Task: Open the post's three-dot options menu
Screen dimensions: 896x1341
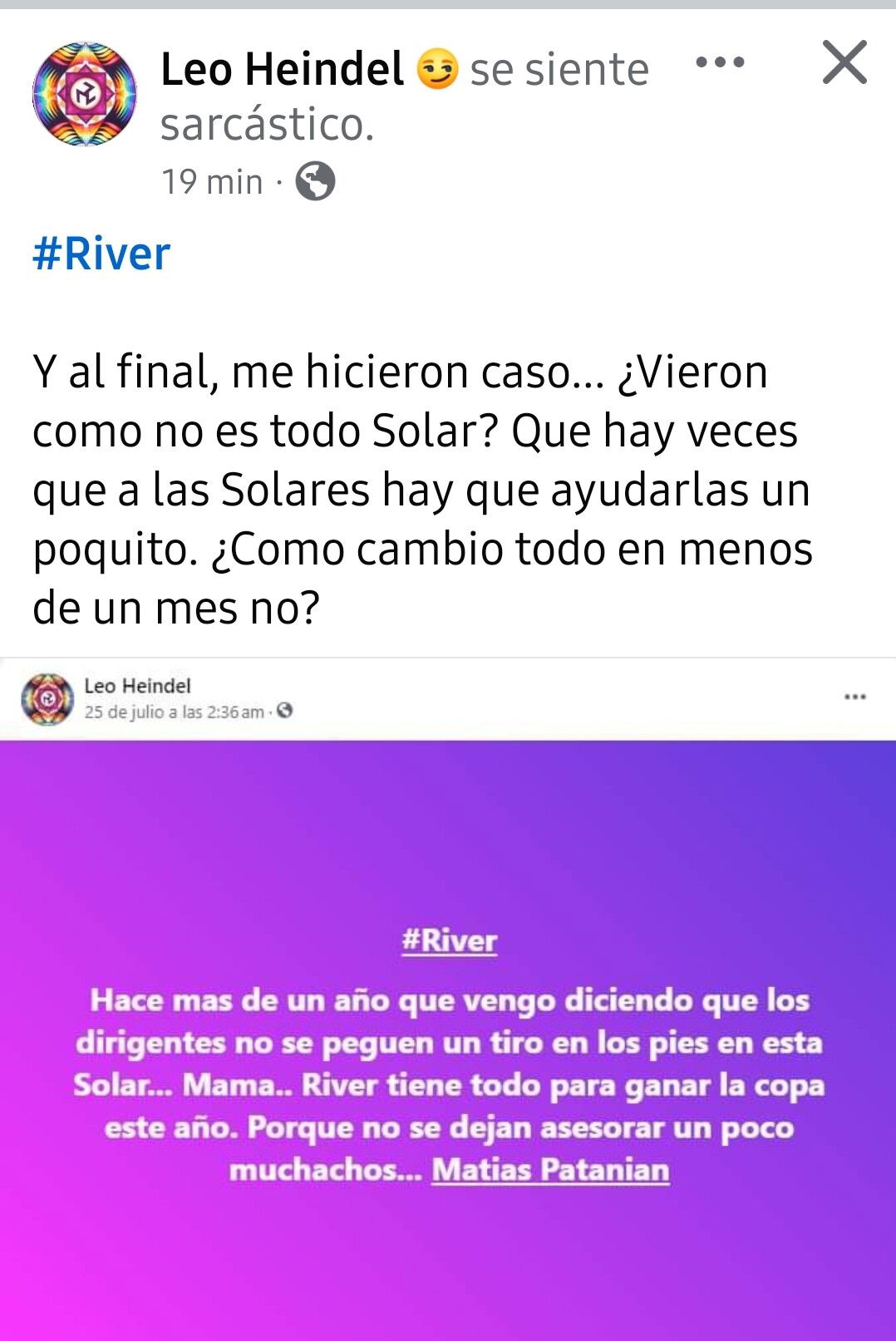Action: point(719,62)
